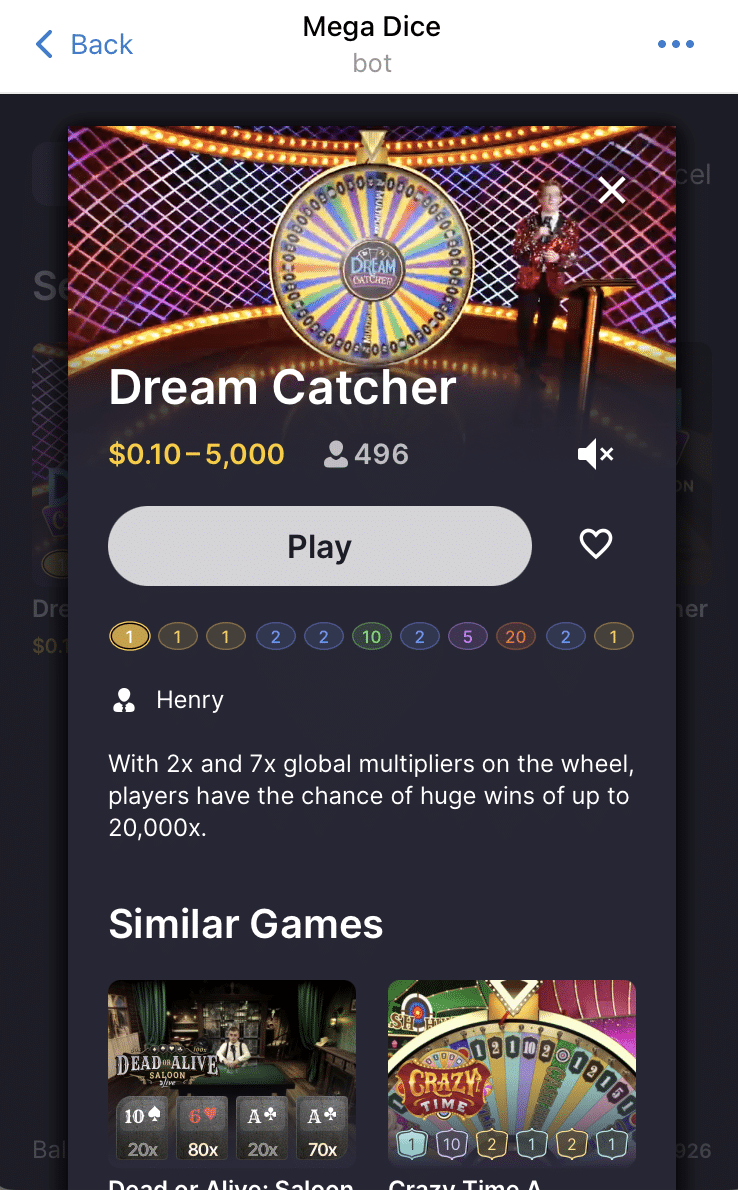Add Dream Catcher to favorites

click(596, 544)
